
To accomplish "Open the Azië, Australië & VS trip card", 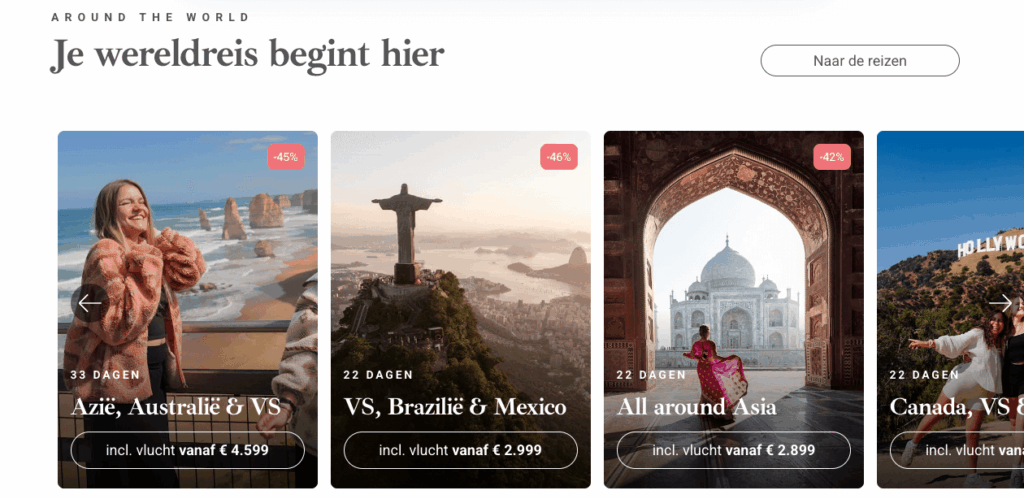I will pos(187,250).
